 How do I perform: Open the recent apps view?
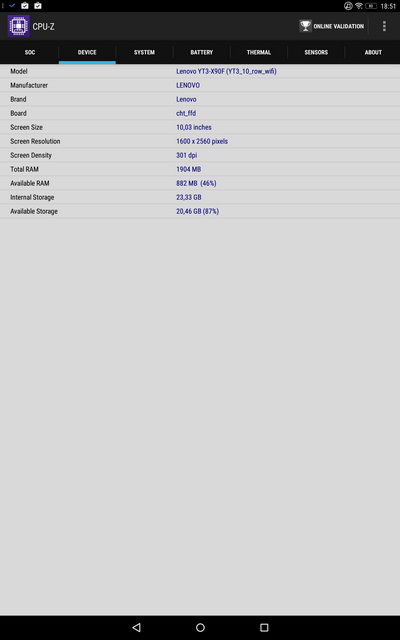[x=264, y=627]
